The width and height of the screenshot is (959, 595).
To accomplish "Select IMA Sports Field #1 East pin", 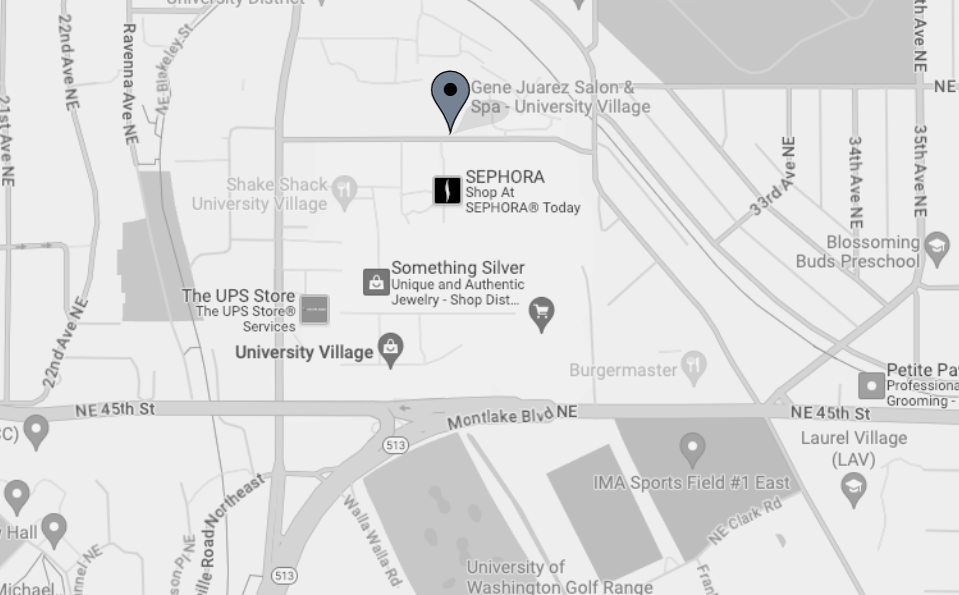I will point(692,448).
